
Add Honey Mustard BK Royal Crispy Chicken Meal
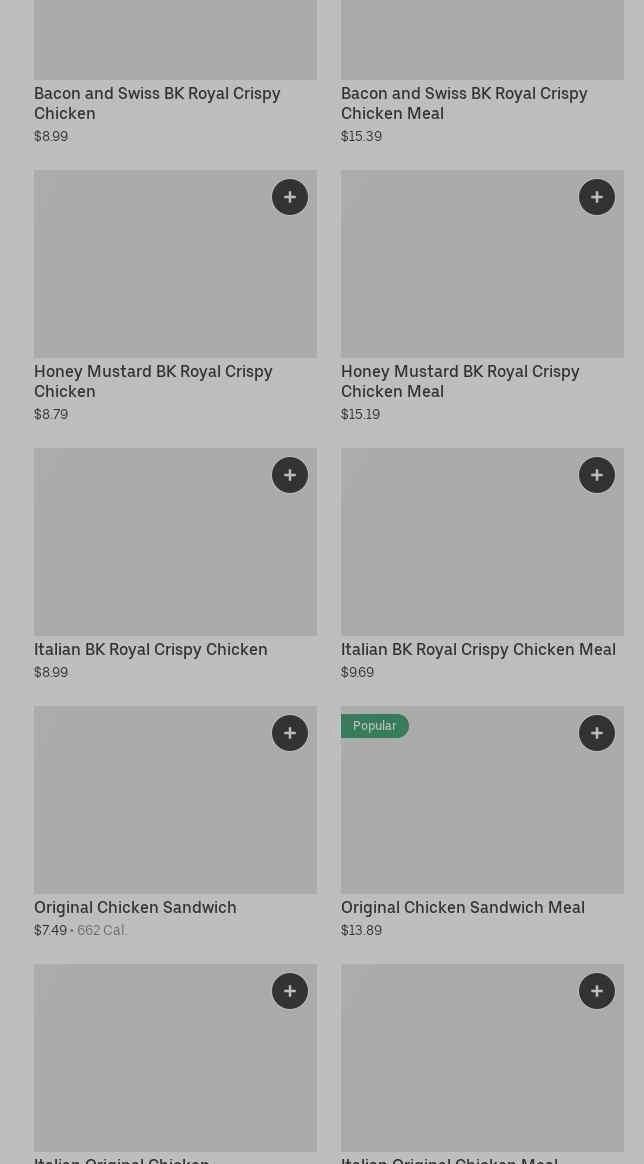(597, 197)
